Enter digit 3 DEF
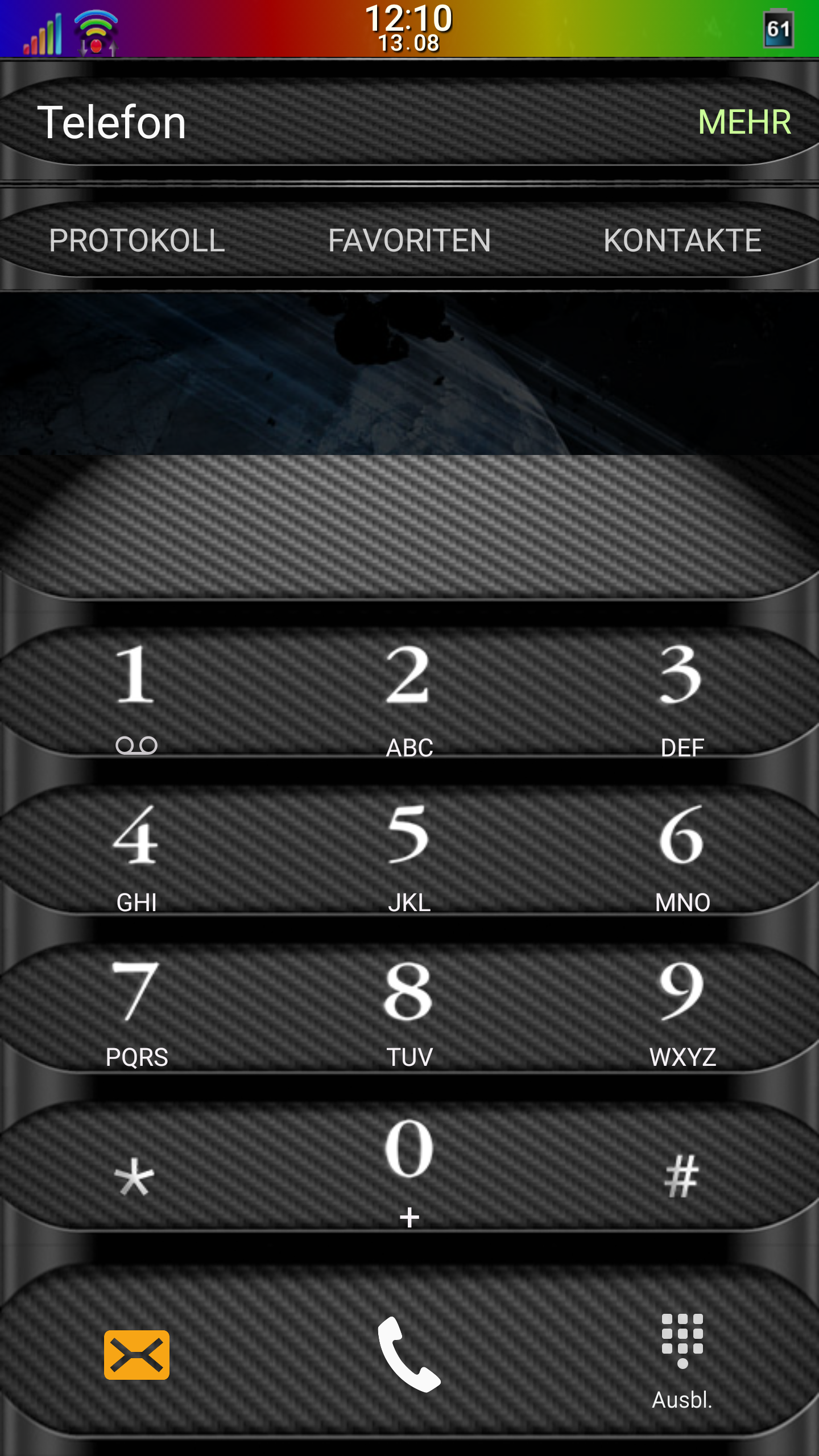819x1456 pixels. pos(682,695)
